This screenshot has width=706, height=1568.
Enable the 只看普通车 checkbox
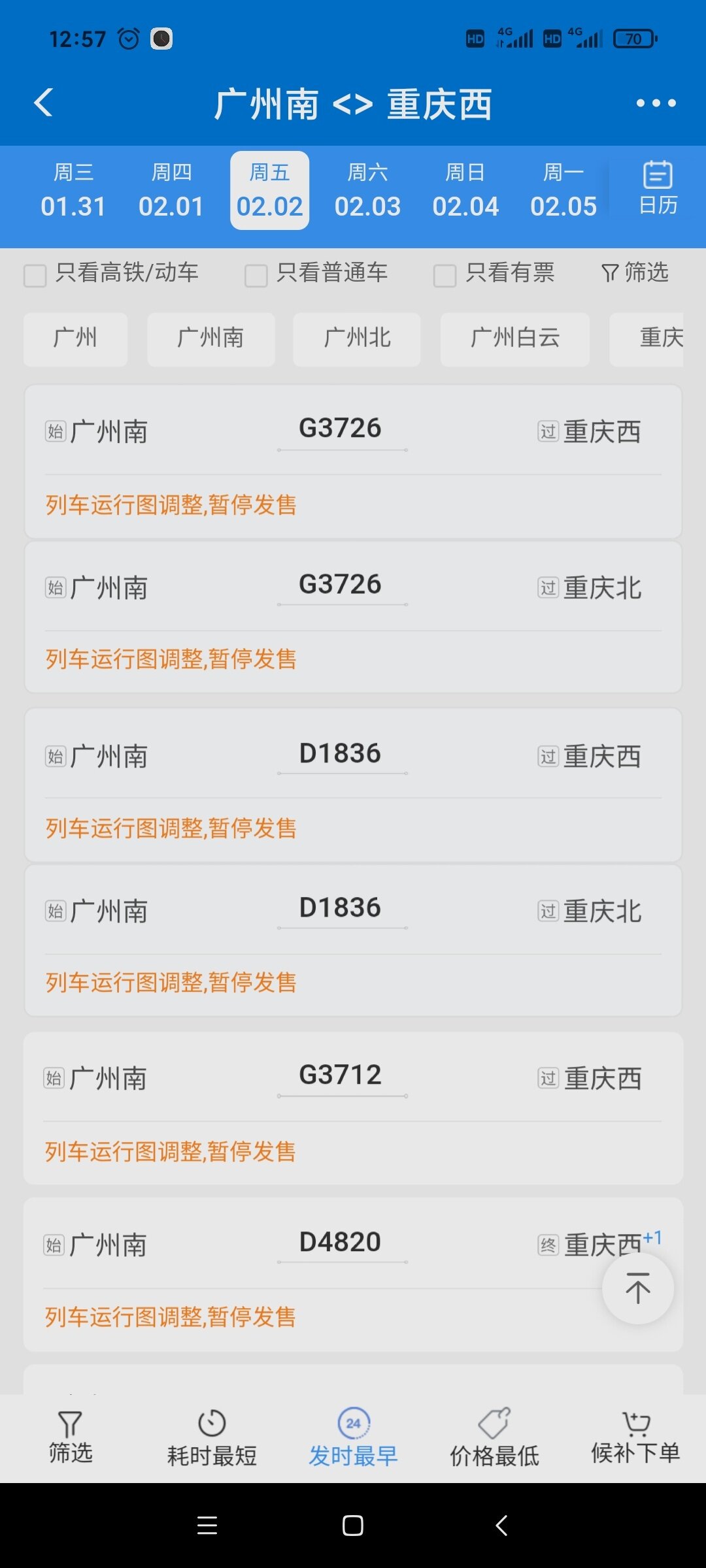click(256, 275)
